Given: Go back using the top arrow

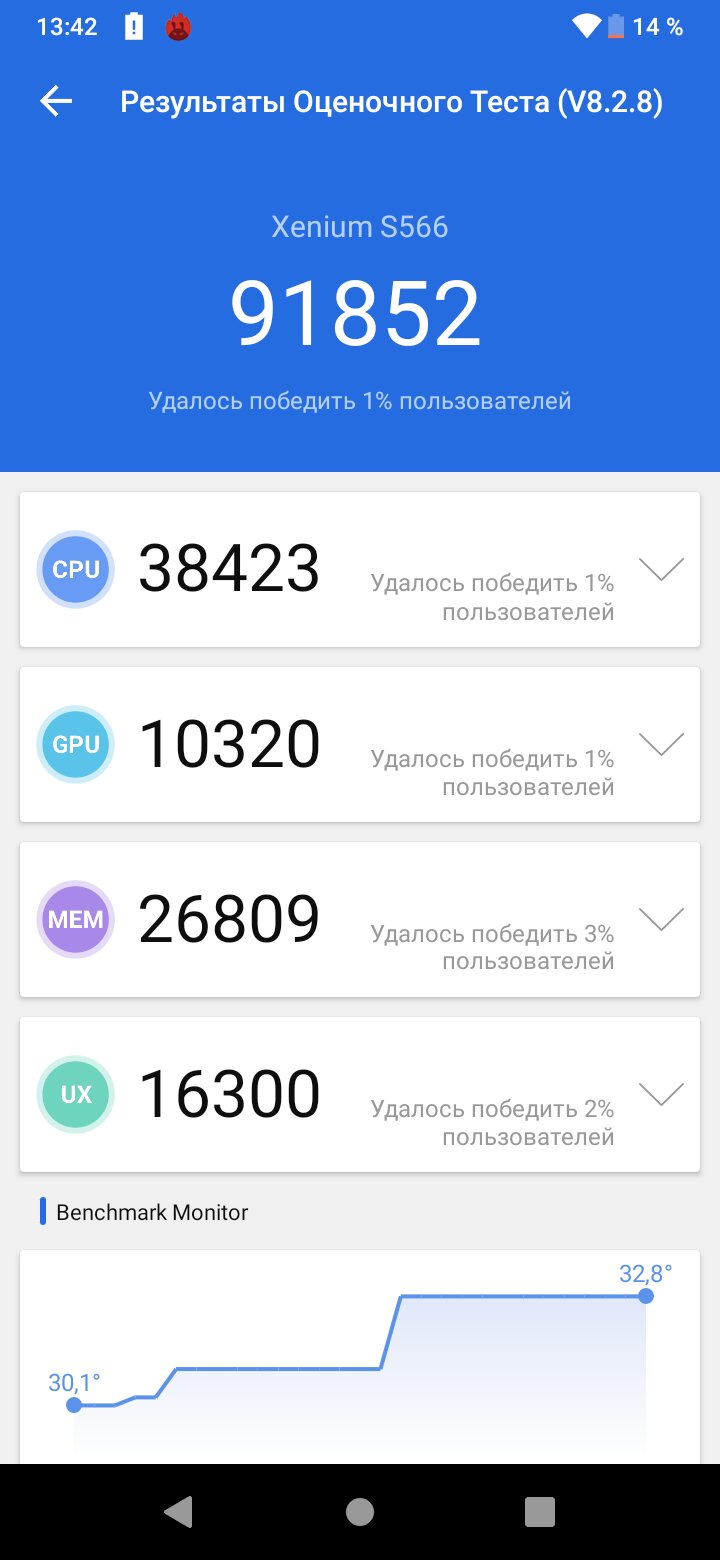Looking at the screenshot, I should click(56, 101).
